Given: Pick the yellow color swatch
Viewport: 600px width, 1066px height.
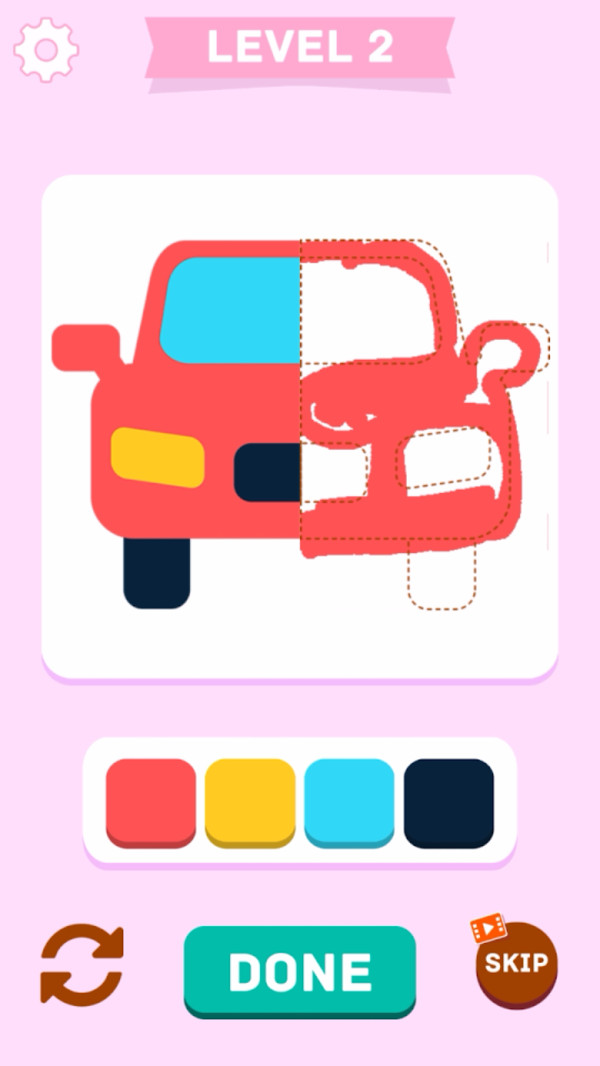Looking at the screenshot, I should pos(250,801).
